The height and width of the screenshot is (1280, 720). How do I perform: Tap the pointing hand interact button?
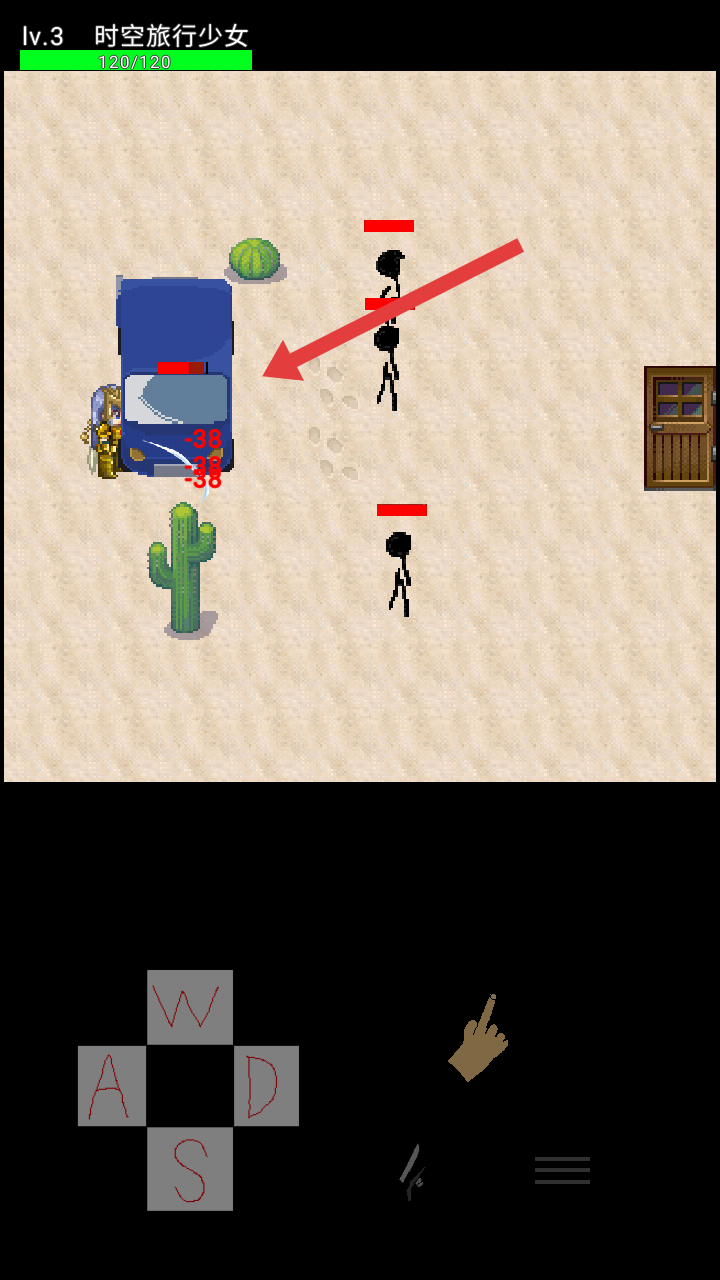click(479, 1039)
